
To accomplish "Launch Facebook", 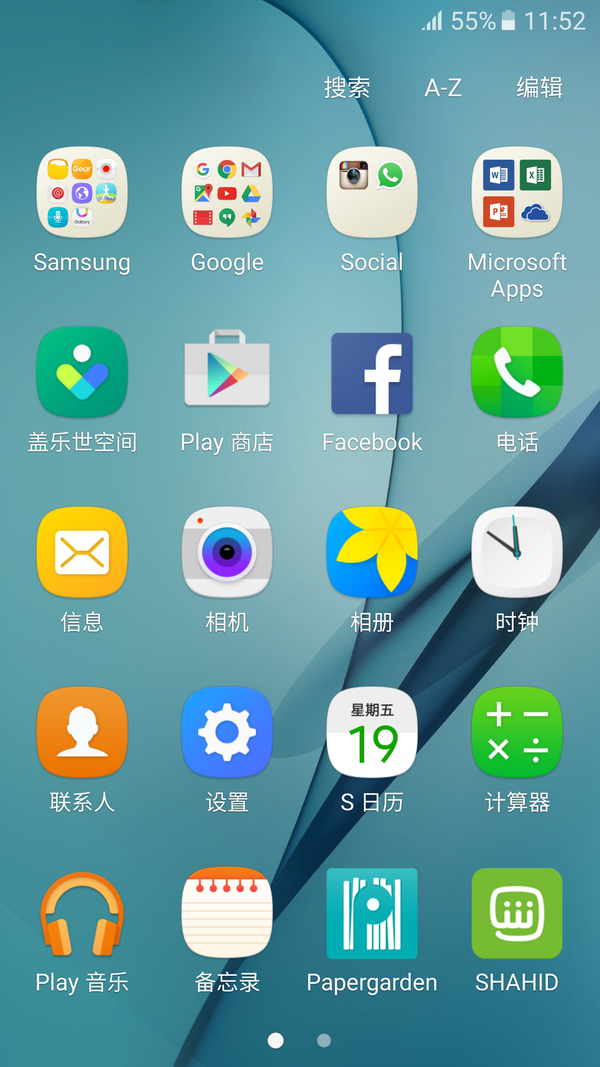I will point(372,372).
